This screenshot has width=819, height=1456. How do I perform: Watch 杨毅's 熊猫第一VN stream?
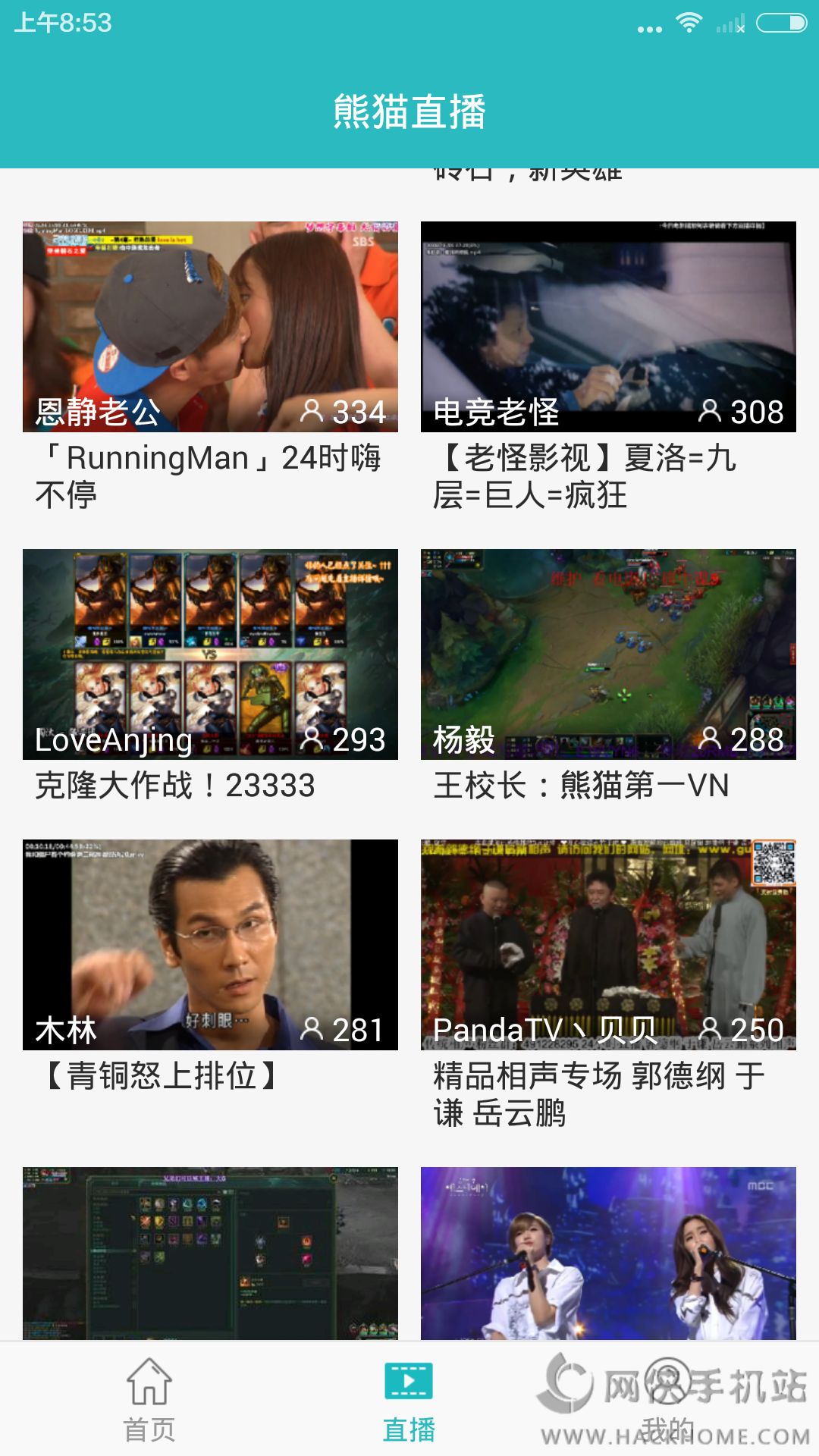pos(608,654)
